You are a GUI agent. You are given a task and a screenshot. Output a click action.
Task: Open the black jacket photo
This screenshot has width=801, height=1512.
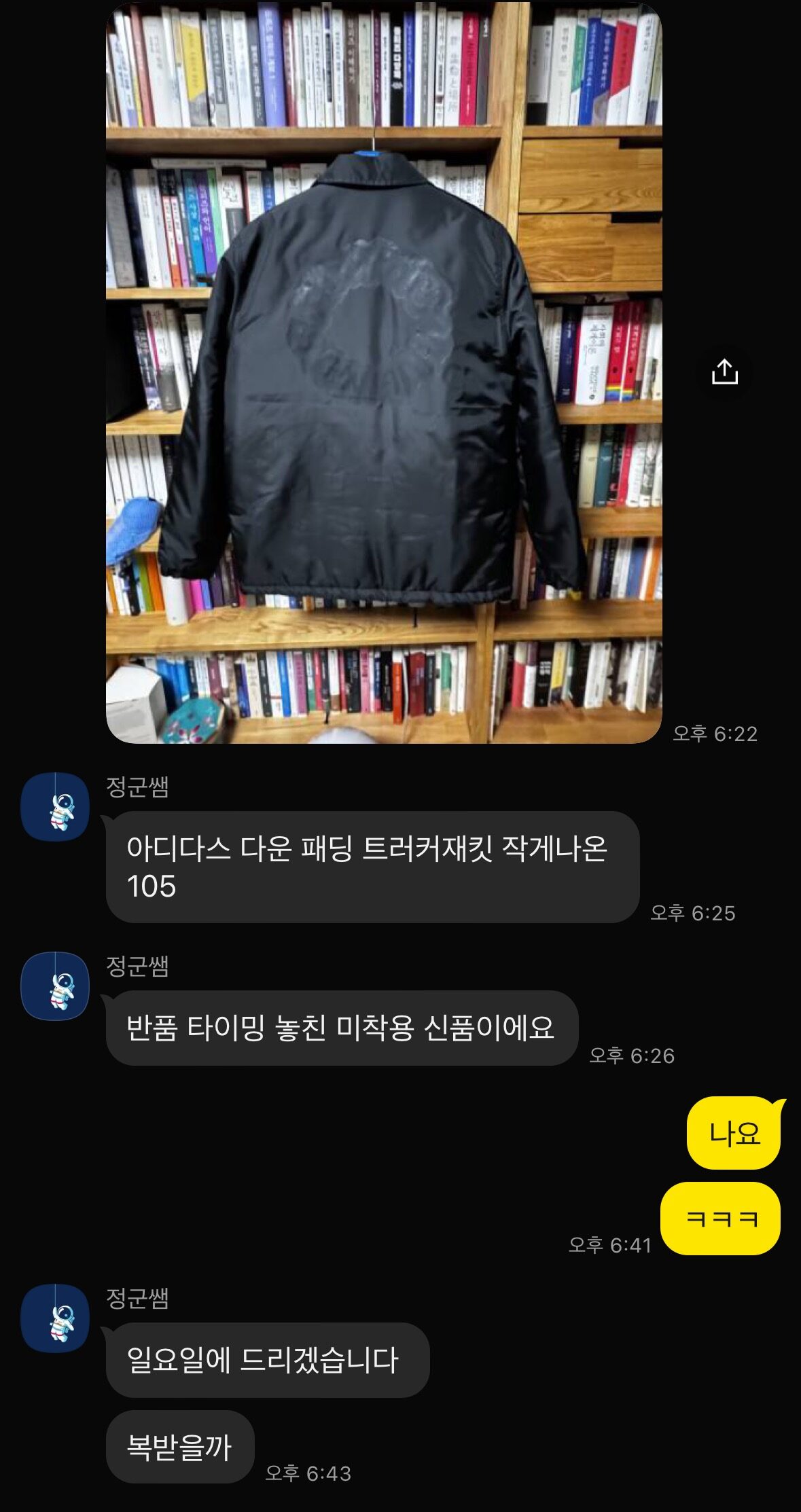[x=384, y=374]
